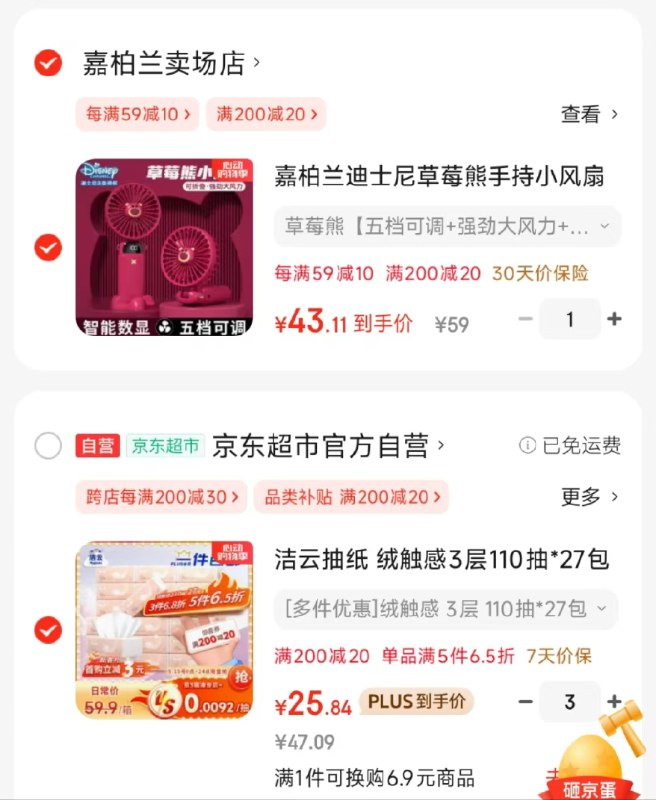Open the 跨店每满200减30 promotion chip
This screenshot has width=656, height=800.
click(161, 496)
